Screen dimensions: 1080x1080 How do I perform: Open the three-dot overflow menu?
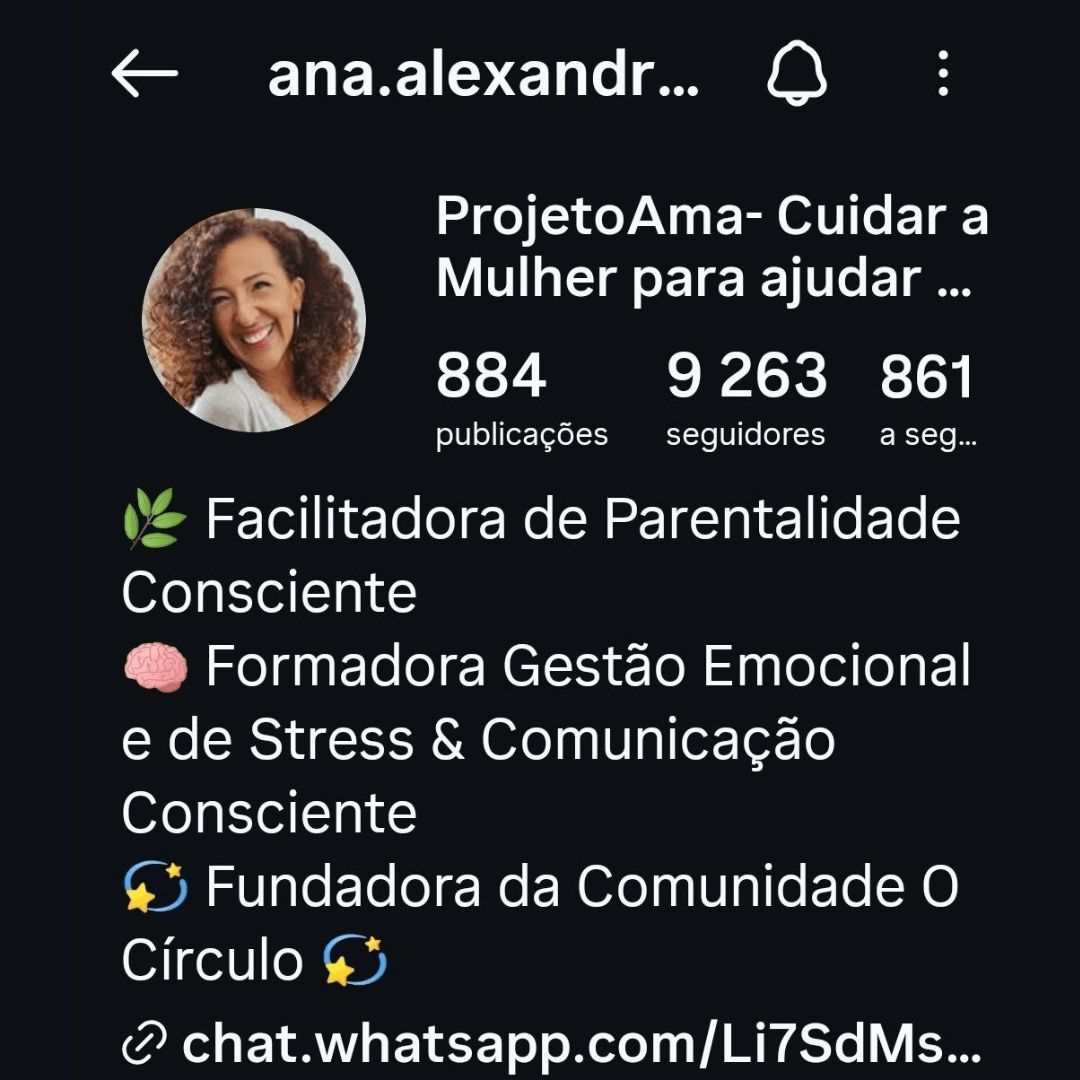coord(944,73)
